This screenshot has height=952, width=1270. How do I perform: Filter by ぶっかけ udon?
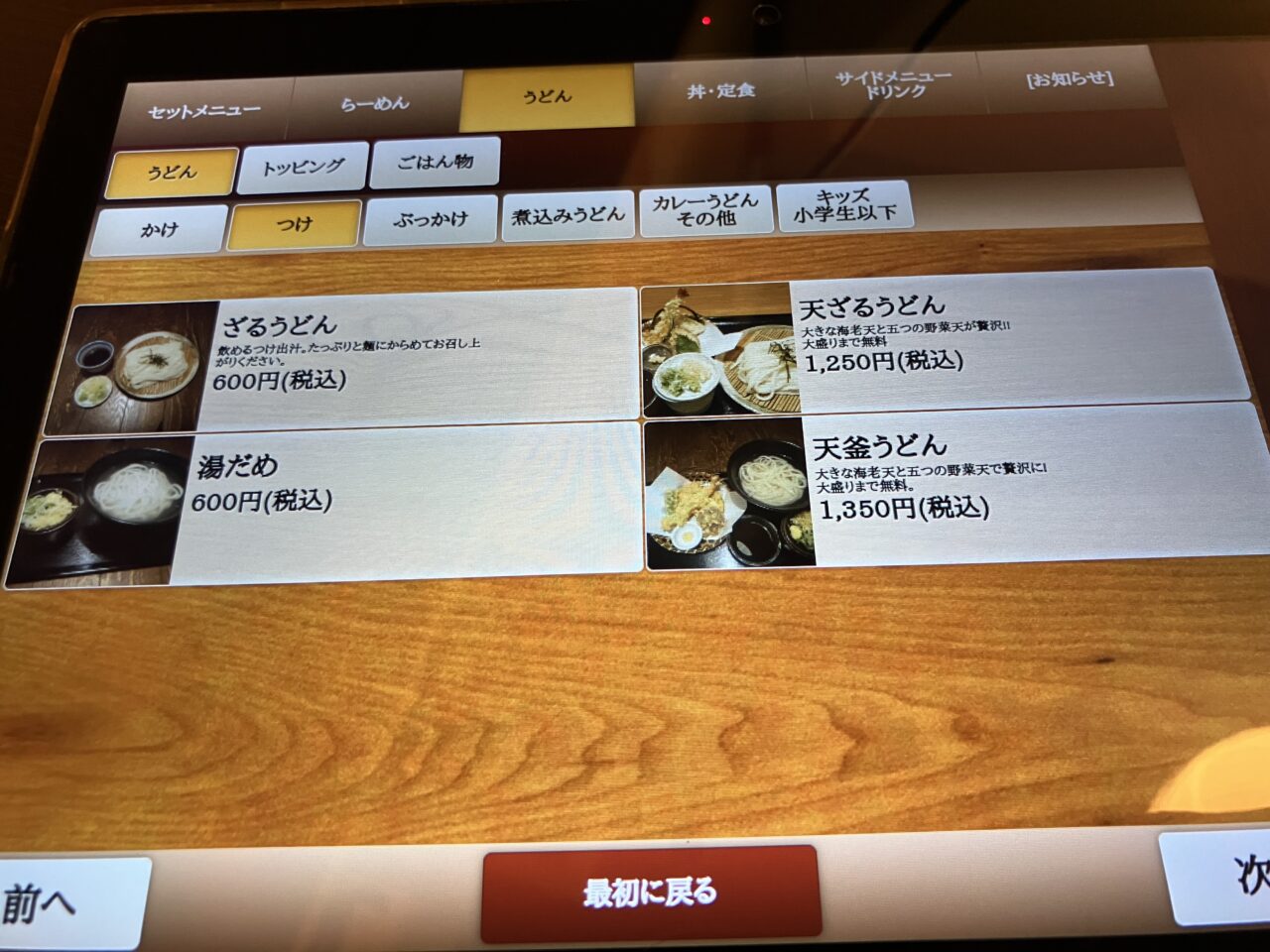(430, 219)
